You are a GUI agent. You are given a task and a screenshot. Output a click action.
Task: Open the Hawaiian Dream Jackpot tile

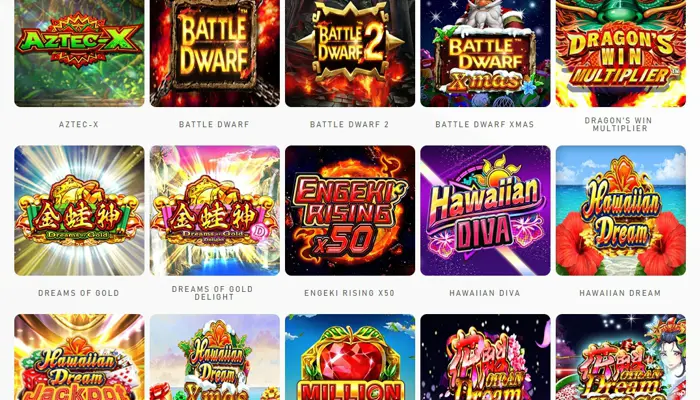[79, 360]
